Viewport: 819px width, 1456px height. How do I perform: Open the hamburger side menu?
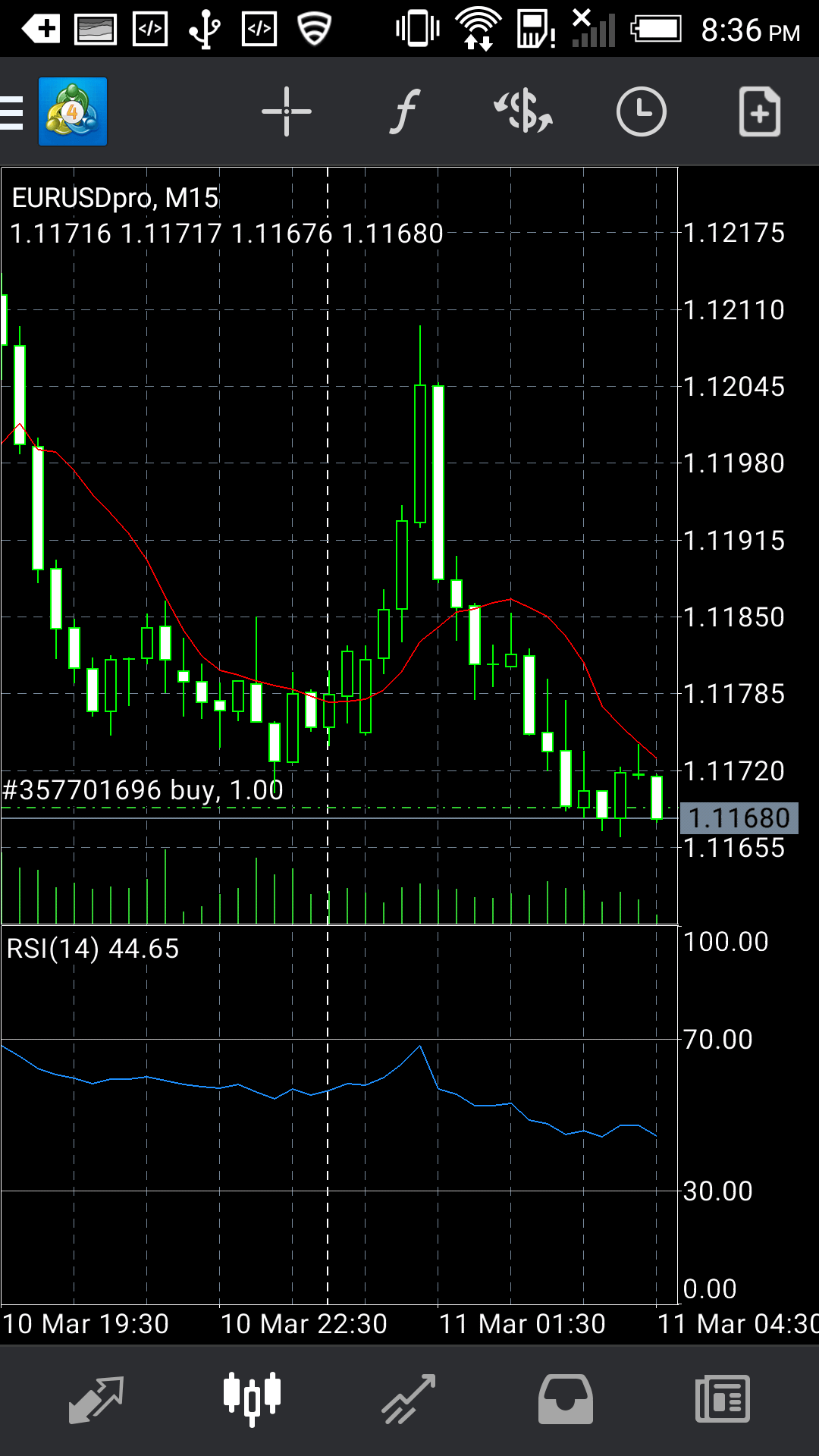point(12,112)
